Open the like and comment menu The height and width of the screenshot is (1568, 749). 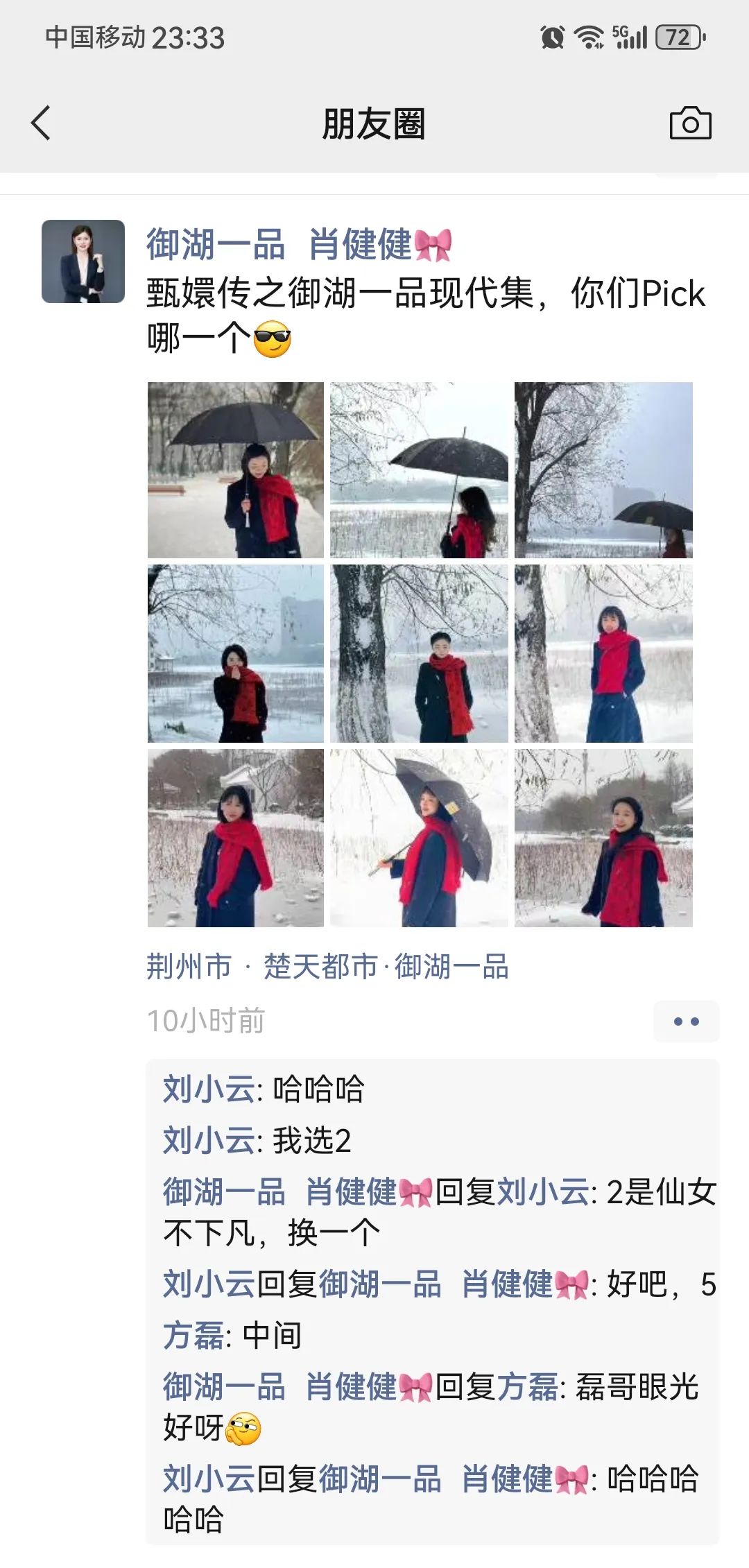(x=686, y=1021)
